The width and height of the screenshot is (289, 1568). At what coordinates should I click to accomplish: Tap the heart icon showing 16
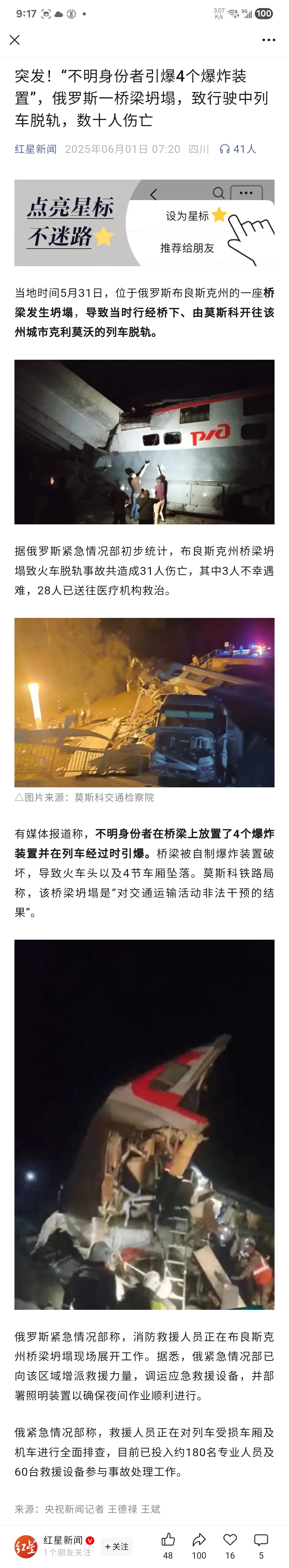230,1541
